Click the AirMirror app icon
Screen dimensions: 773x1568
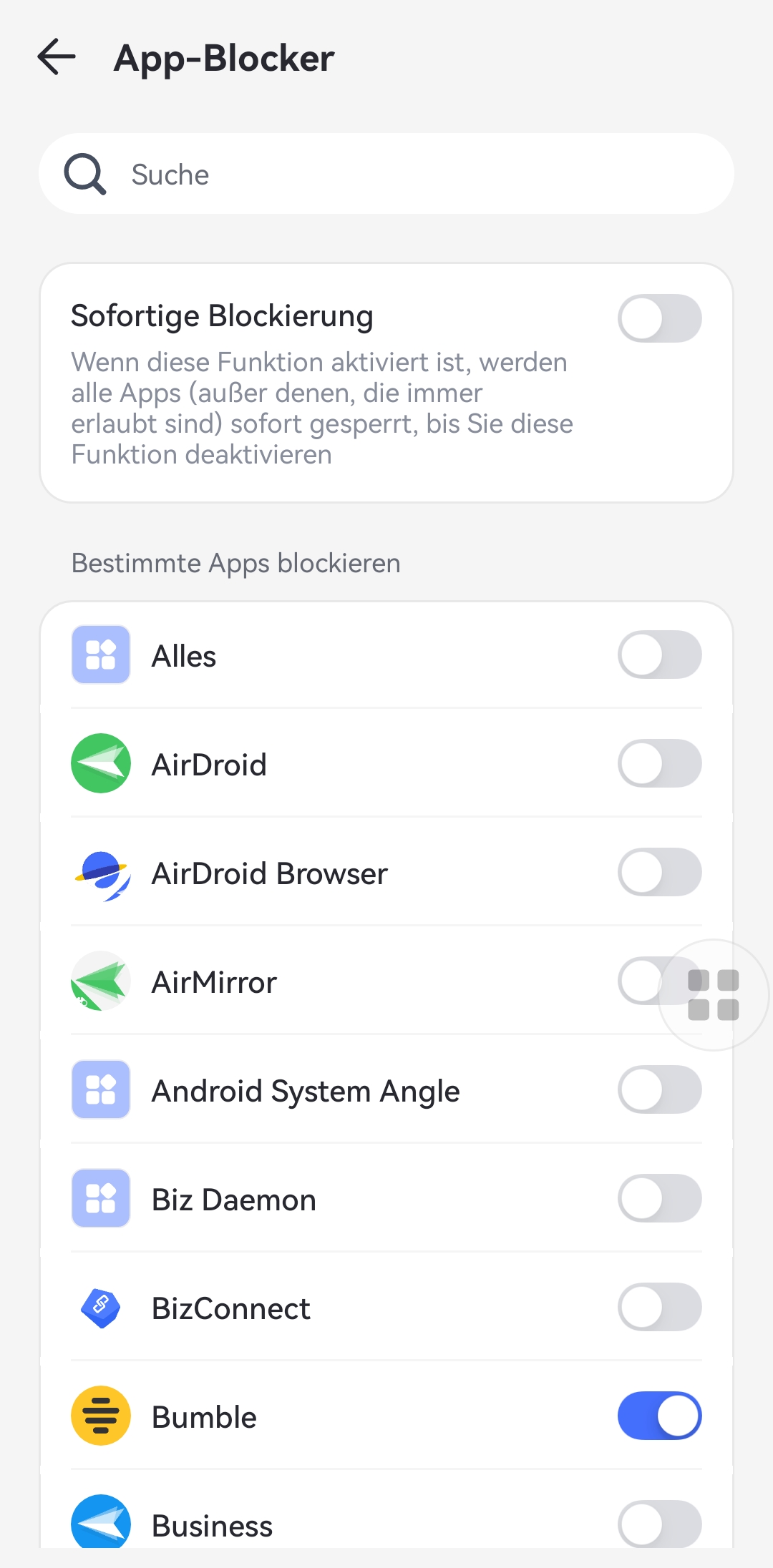pyautogui.click(x=100, y=981)
